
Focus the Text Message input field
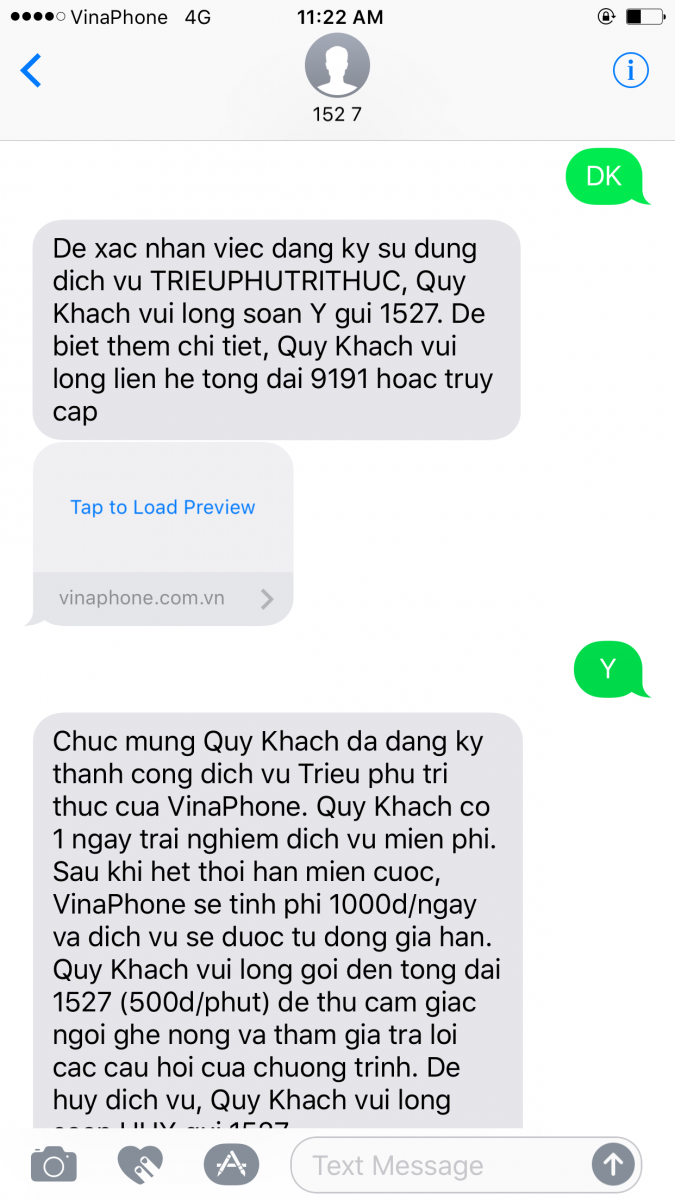point(440,1165)
